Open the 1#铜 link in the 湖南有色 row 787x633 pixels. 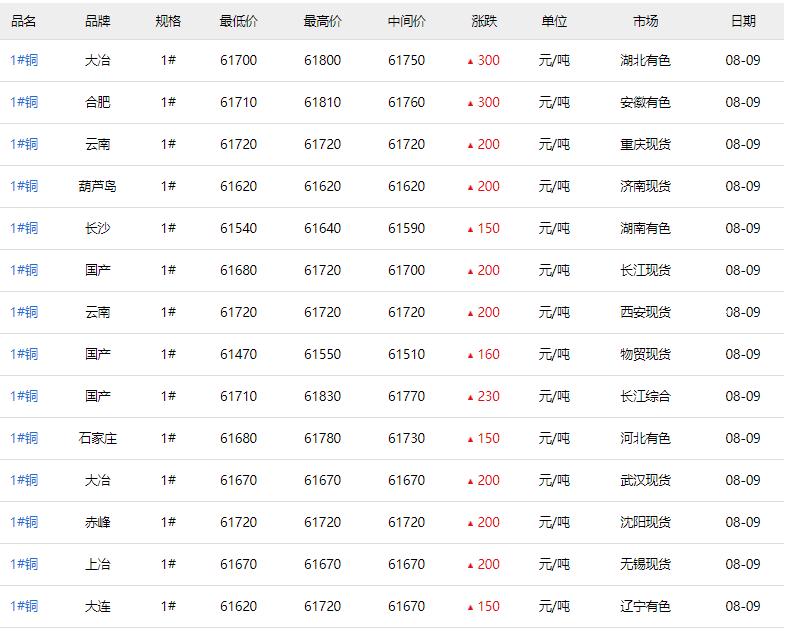(x=24, y=228)
